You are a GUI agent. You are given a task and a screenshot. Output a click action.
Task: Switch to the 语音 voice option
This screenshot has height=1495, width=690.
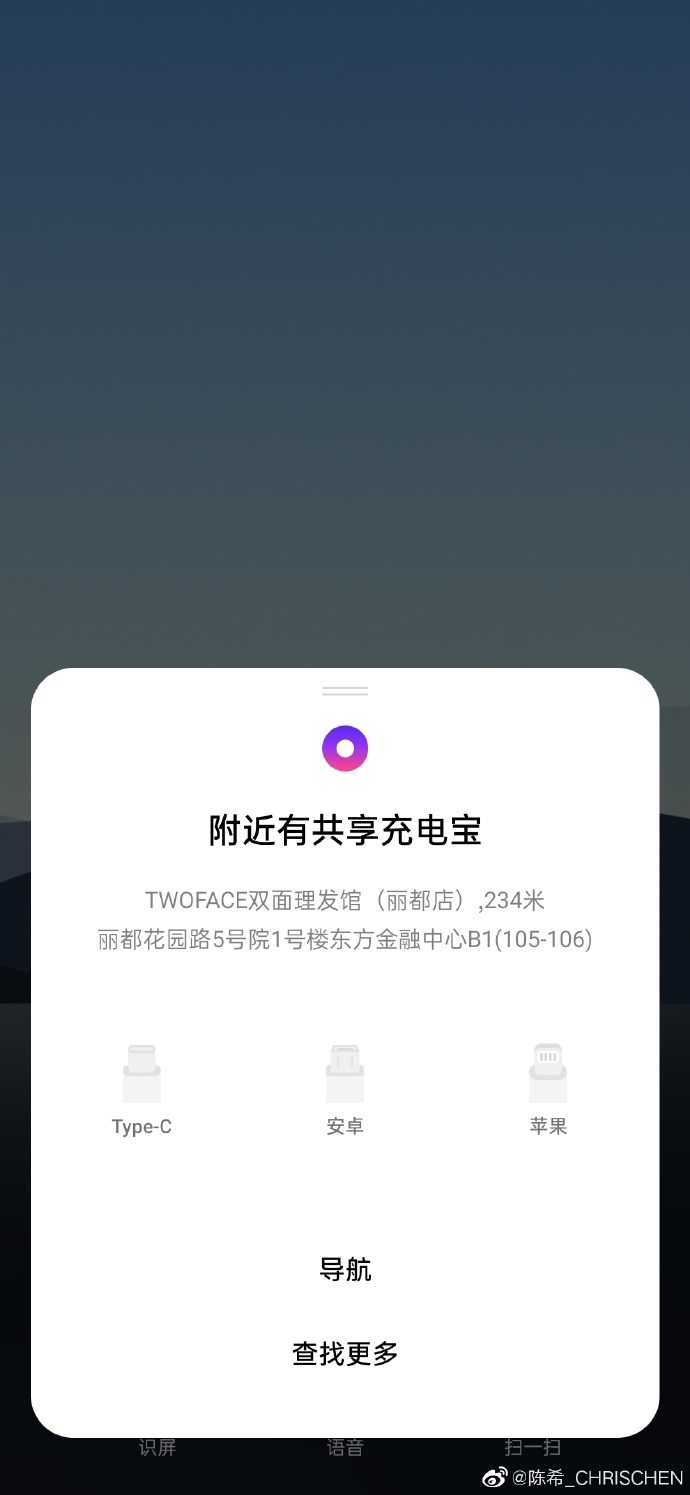pos(345,1447)
